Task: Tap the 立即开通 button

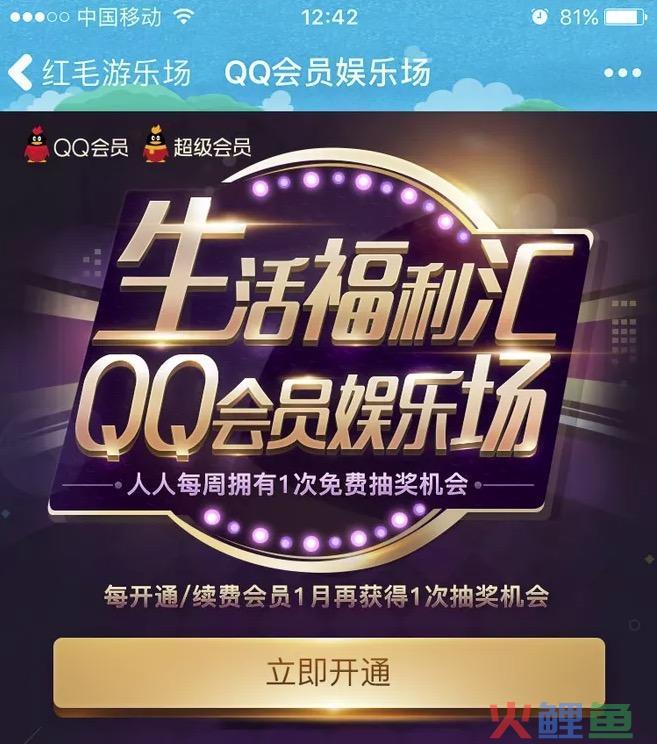Action: coord(328,672)
